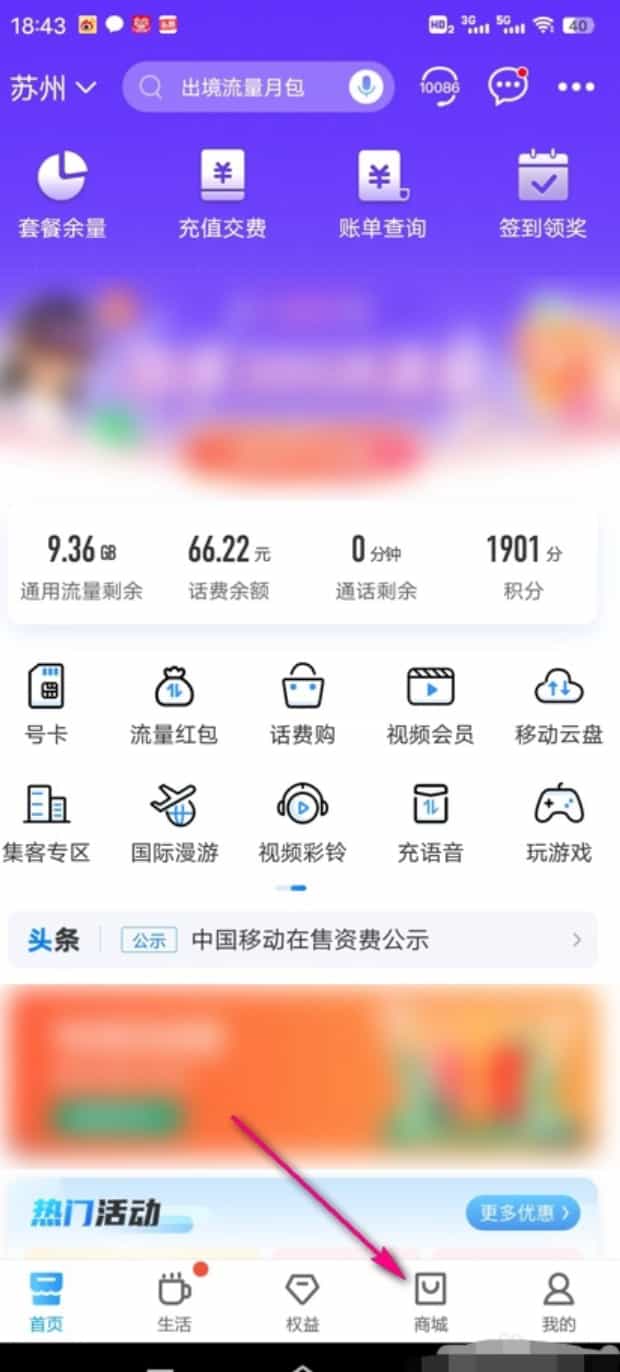Open 国际漫游 roaming services
This screenshot has height=1372, width=620.
(x=174, y=823)
